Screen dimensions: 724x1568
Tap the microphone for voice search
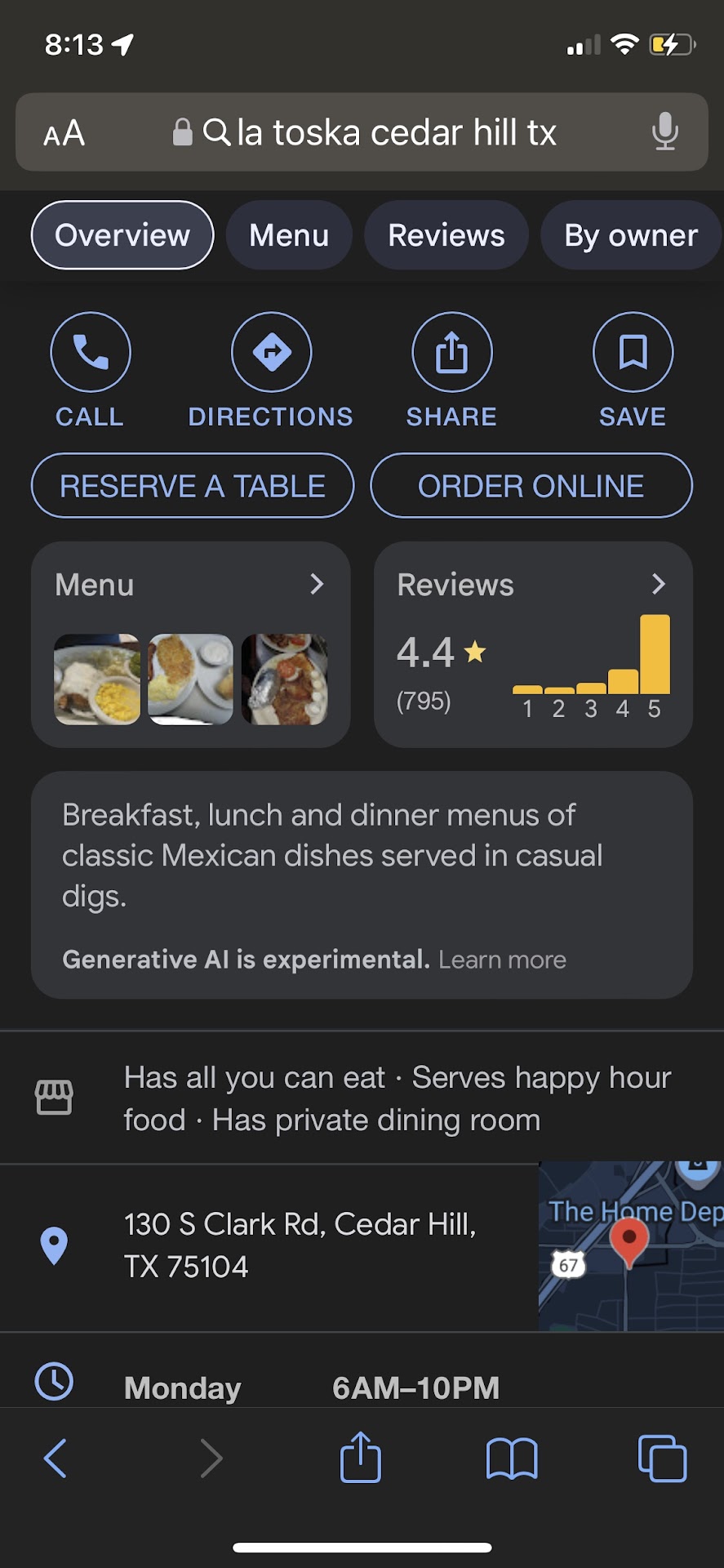pyautogui.click(x=664, y=131)
